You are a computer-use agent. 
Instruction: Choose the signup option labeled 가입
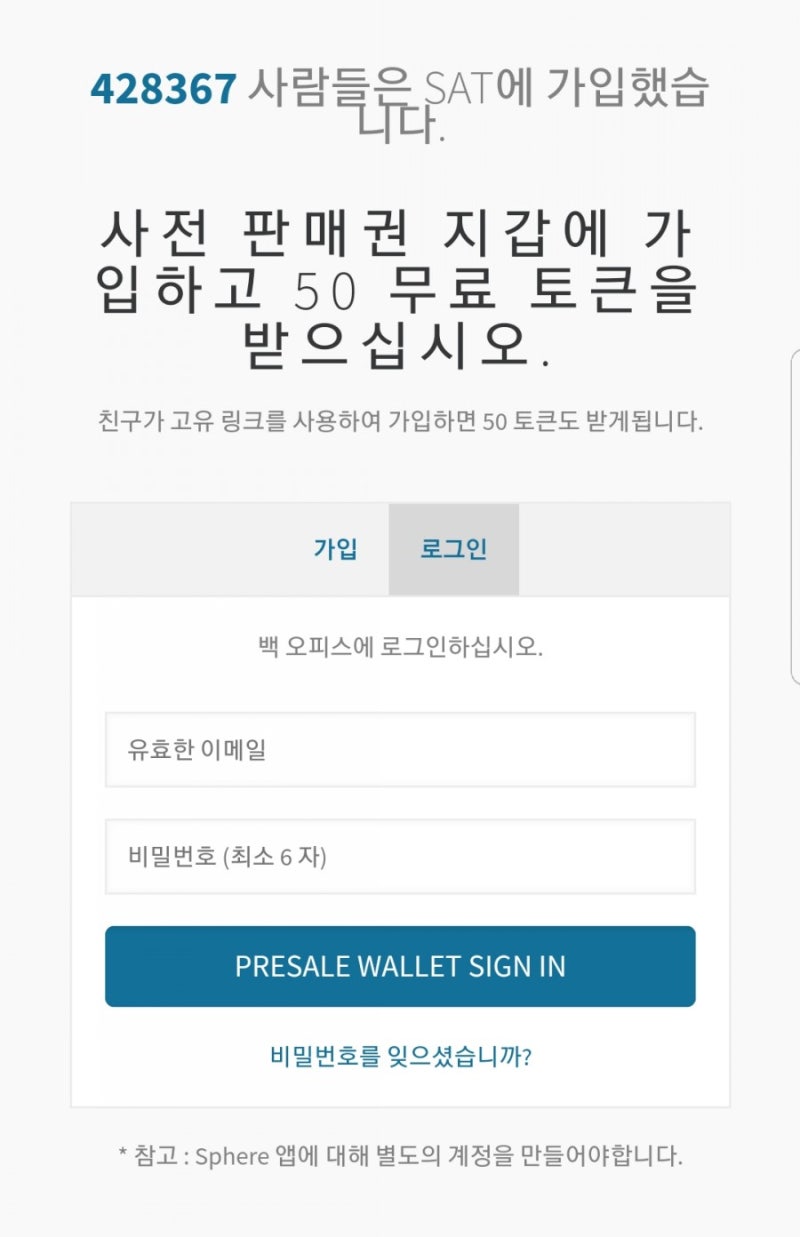(338, 548)
